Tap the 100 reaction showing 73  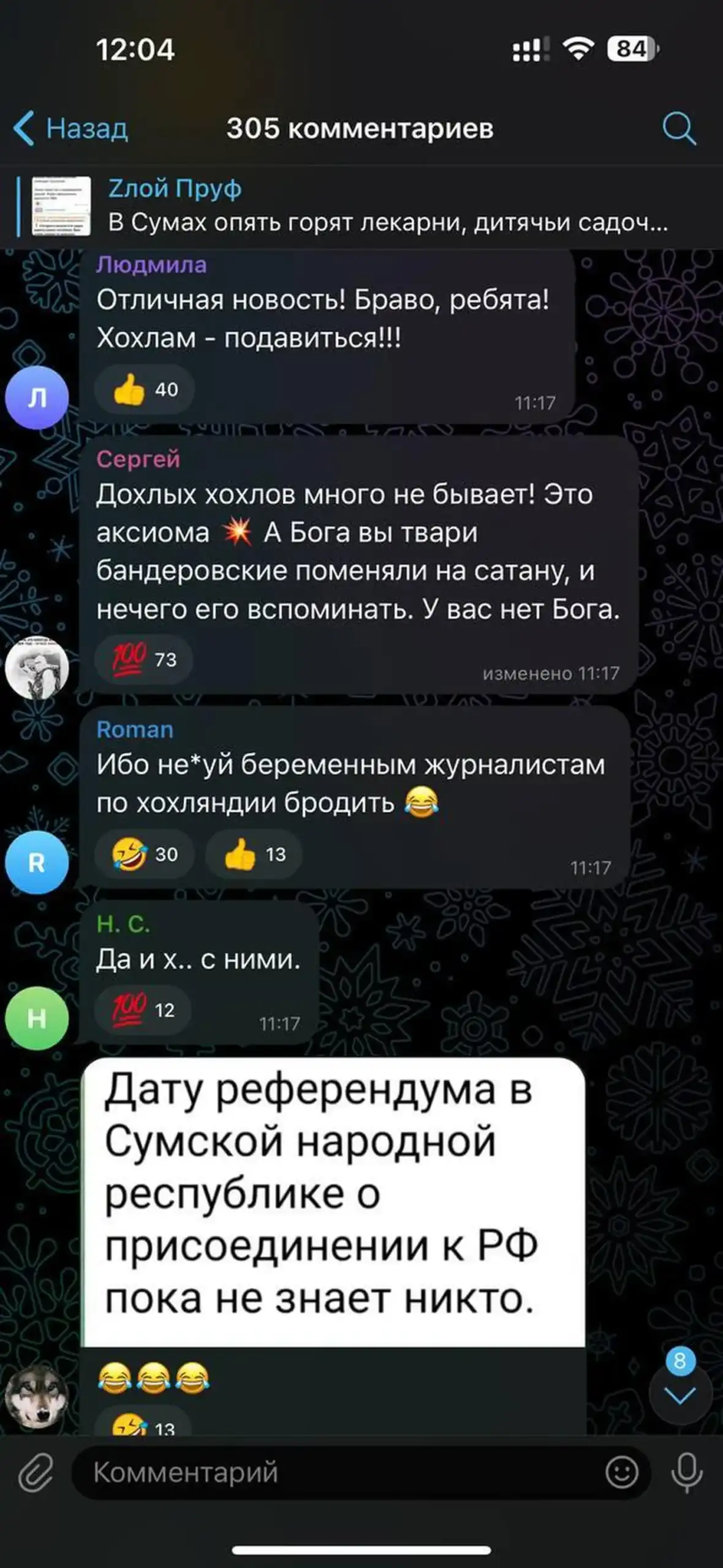click(x=144, y=660)
